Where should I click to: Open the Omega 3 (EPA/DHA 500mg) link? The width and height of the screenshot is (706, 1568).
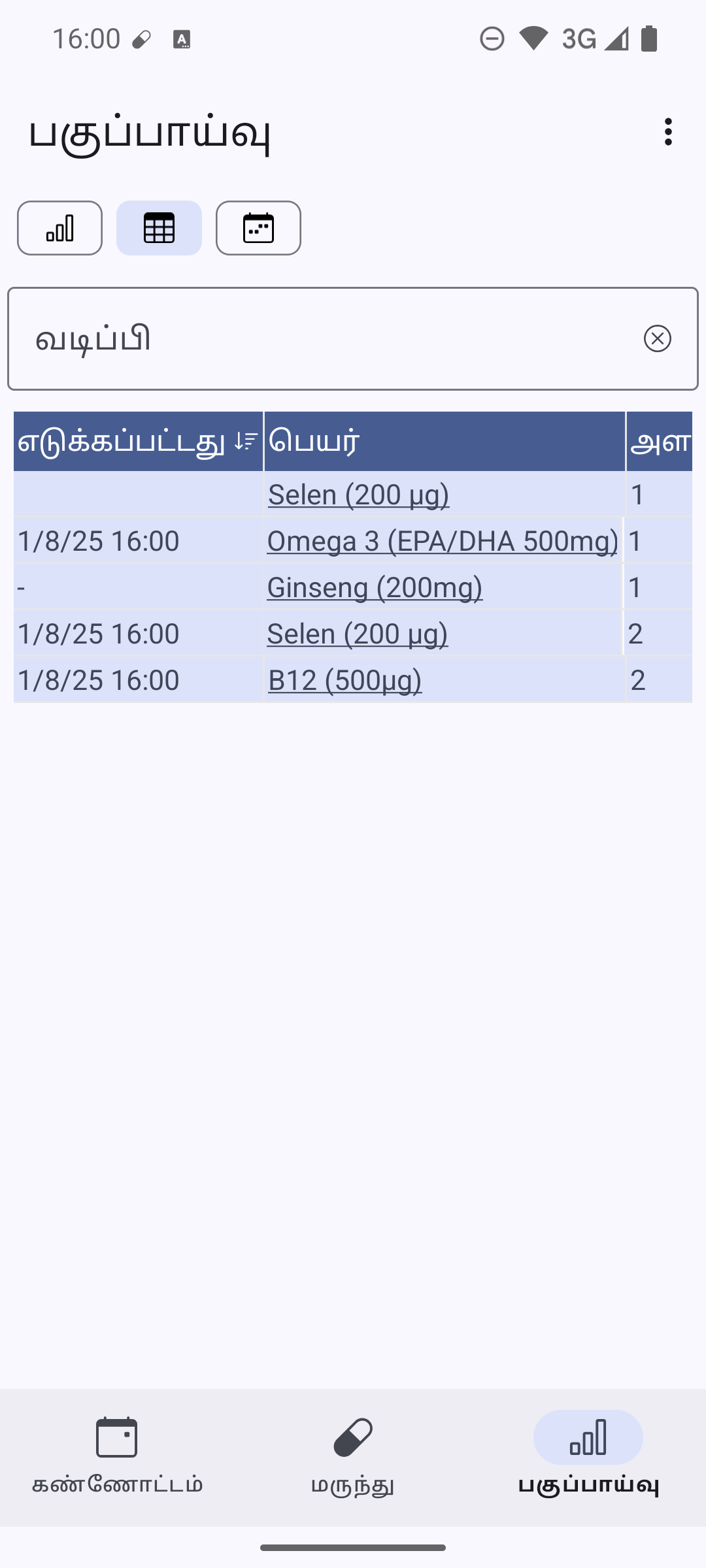tap(442, 541)
